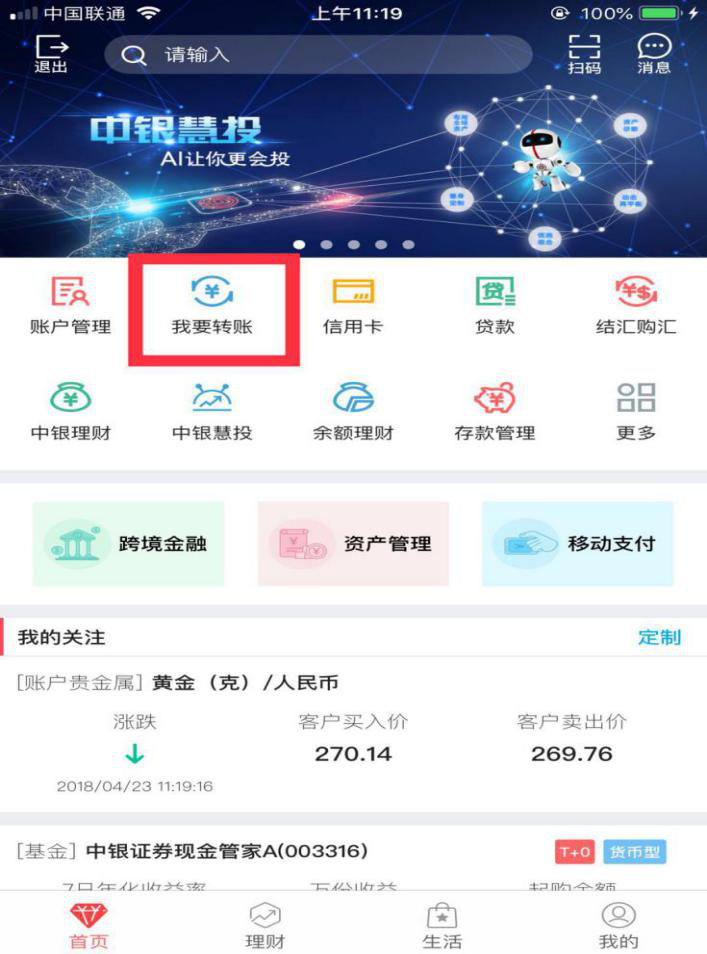Open 存款管理 deposit management
The height and width of the screenshot is (954, 707).
click(x=494, y=412)
